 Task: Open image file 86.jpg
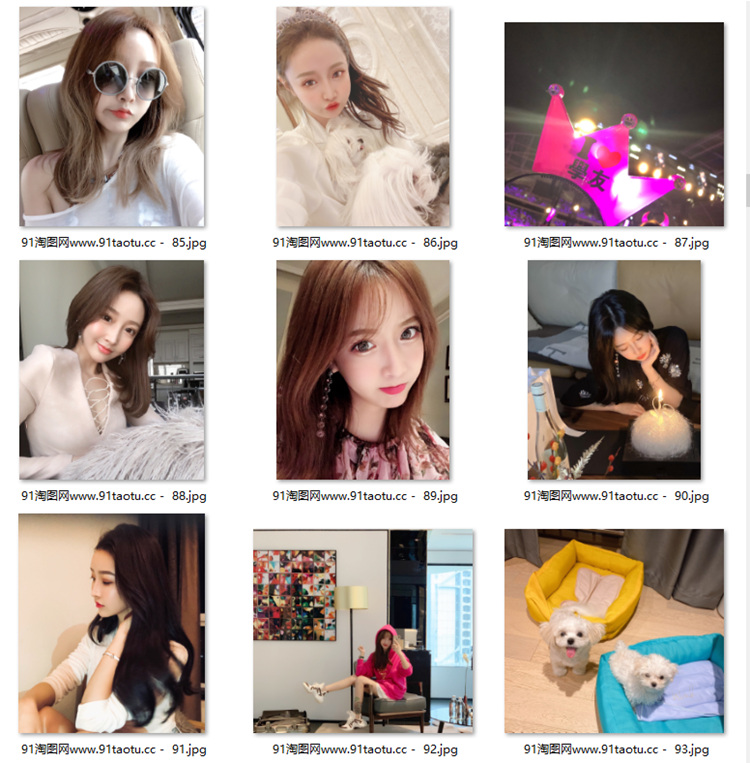(363, 117)
